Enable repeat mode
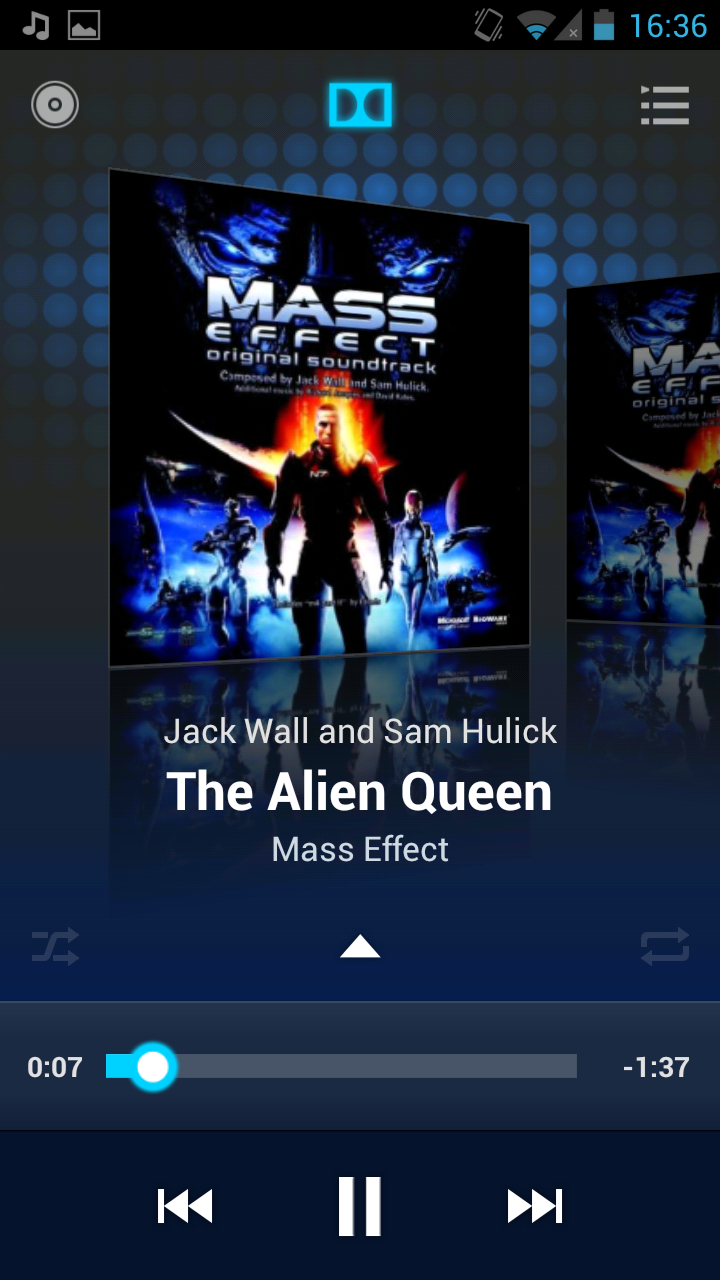720x1280 pixels. [x=665, y=946]
